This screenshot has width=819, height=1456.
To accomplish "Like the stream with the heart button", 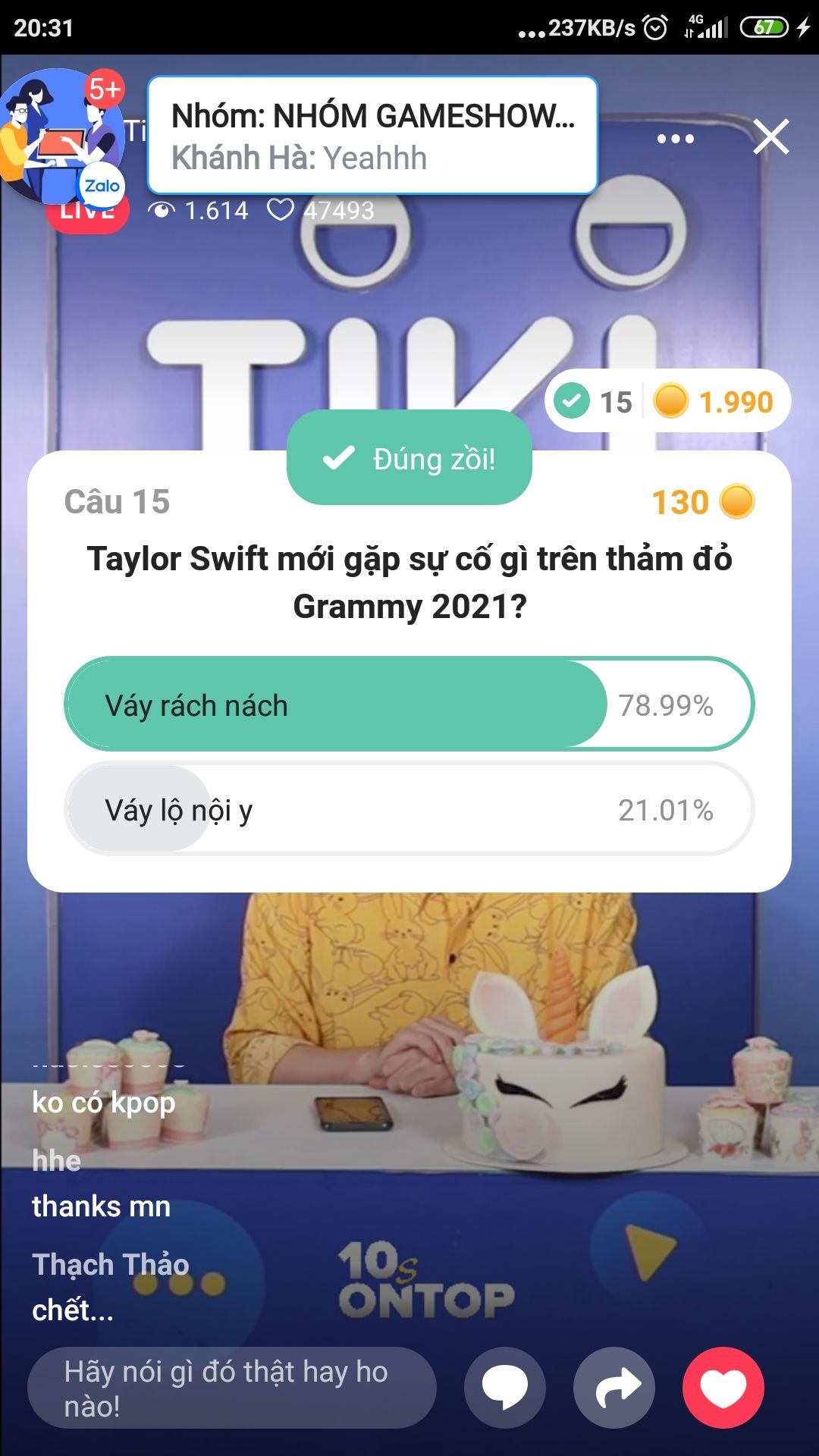I will [723, 1388].
